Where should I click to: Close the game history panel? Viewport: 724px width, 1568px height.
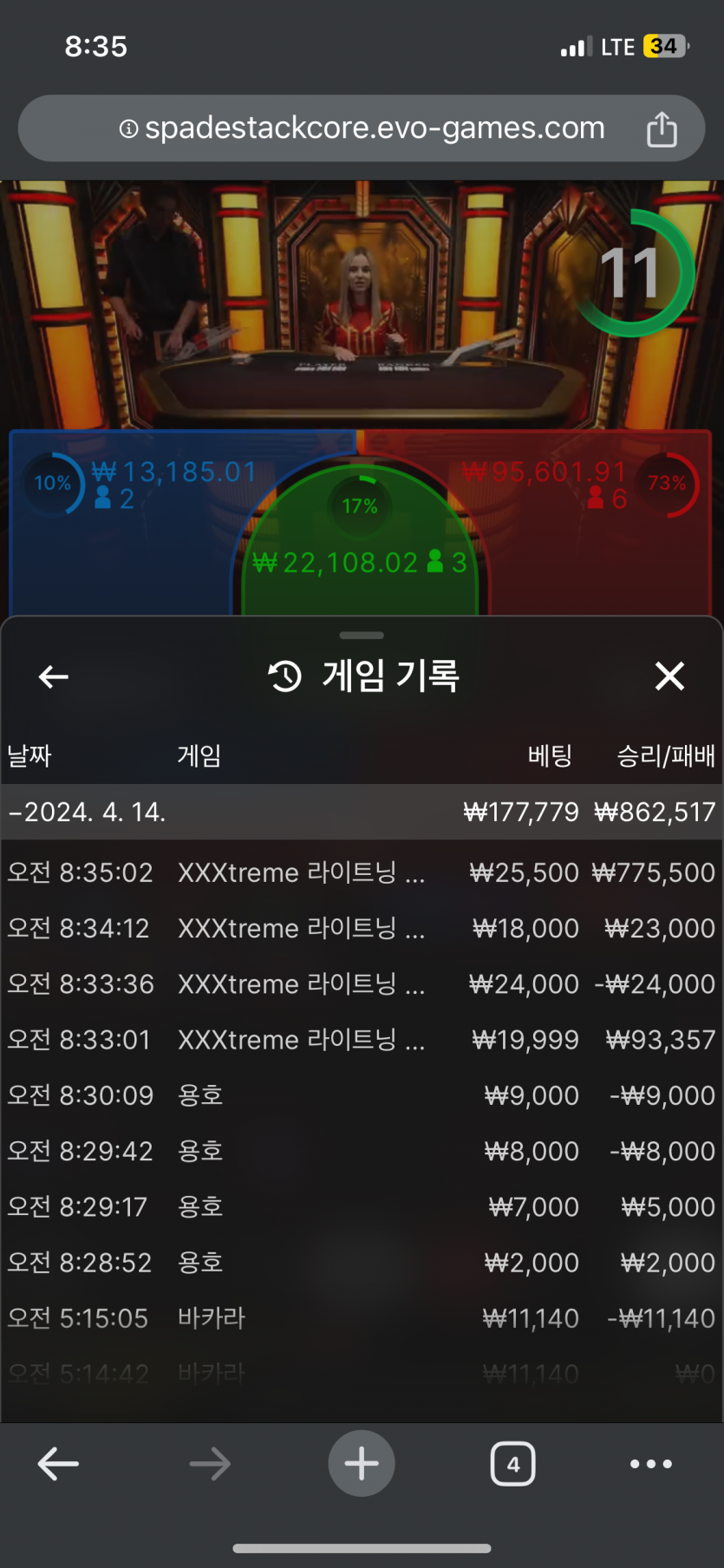[x=669, y=676]
